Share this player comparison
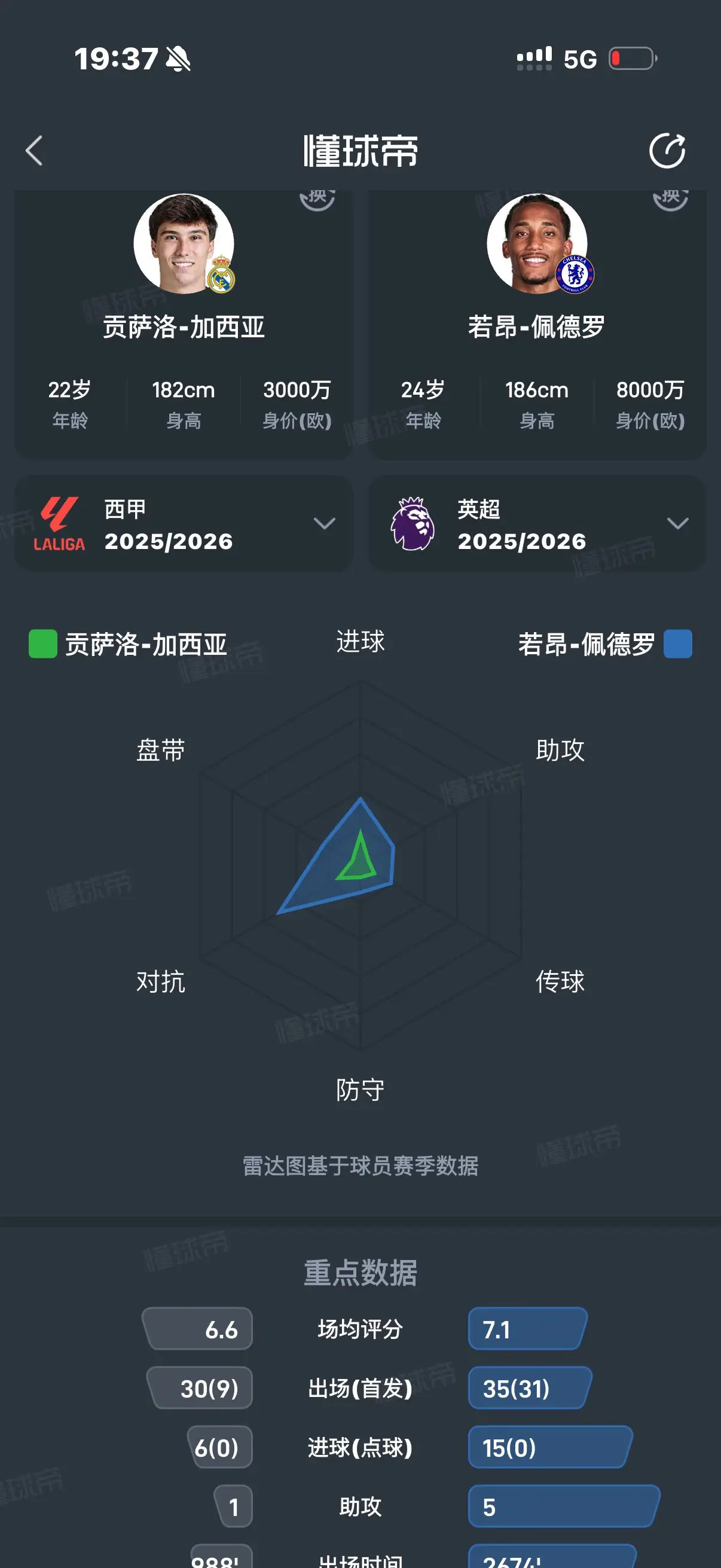The width and height of the screenshot is (721, 1568). tap(667, 150)
